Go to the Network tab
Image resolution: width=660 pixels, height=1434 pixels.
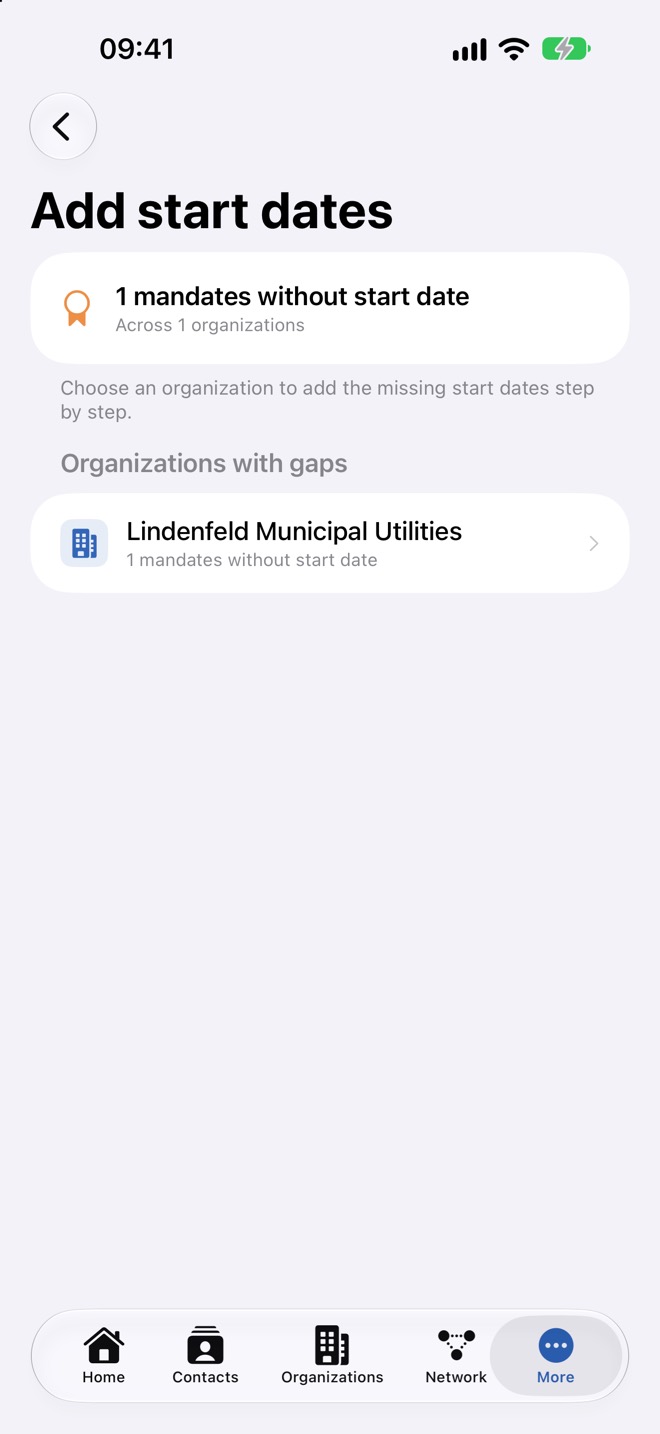point(456,1355)
